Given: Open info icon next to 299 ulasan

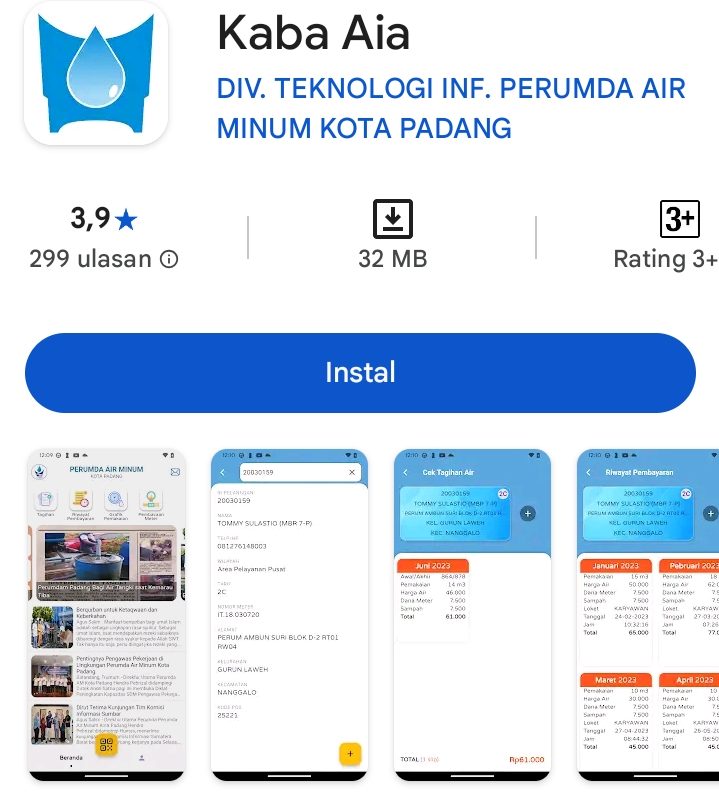Looking at the screenshot, I should tap(170, 259).
